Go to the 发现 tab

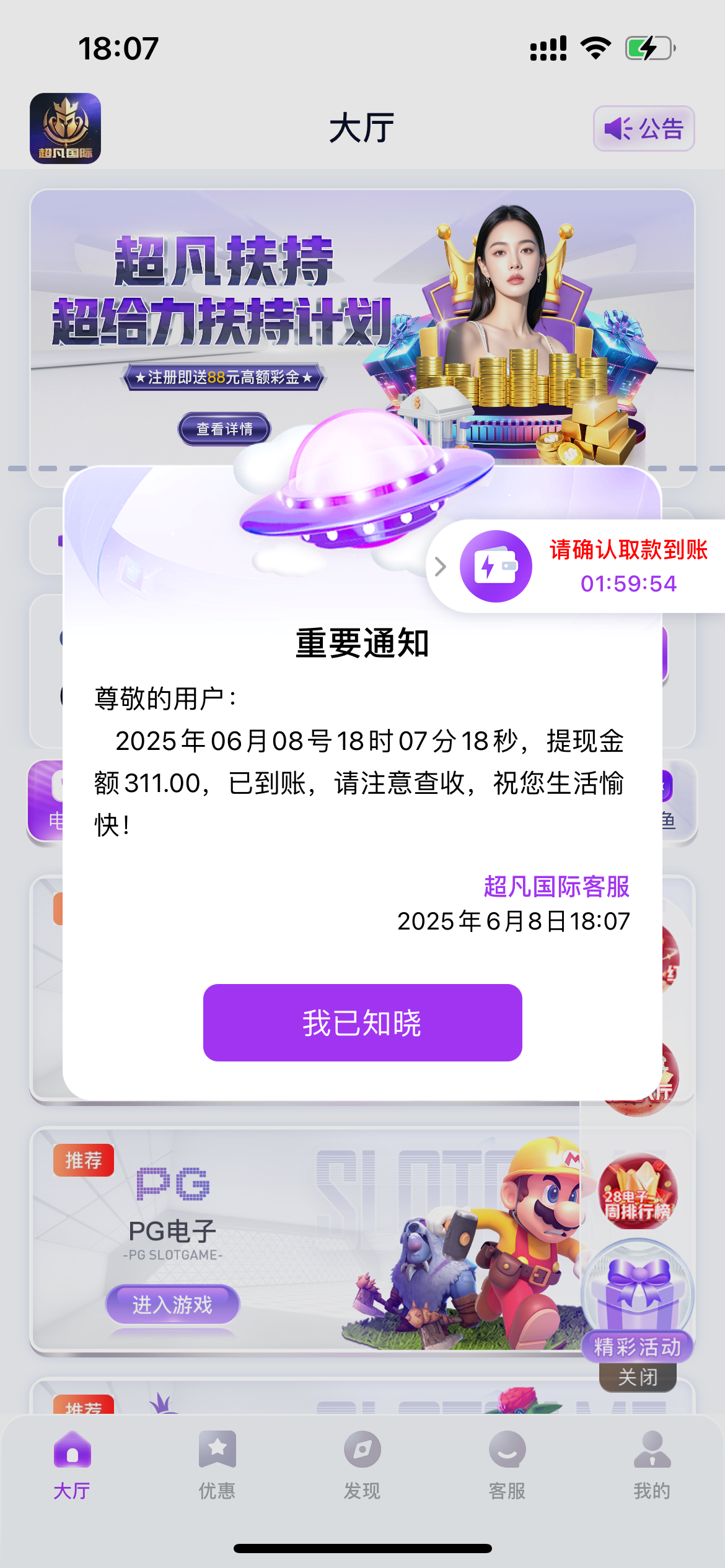[x=362, y=1465]
